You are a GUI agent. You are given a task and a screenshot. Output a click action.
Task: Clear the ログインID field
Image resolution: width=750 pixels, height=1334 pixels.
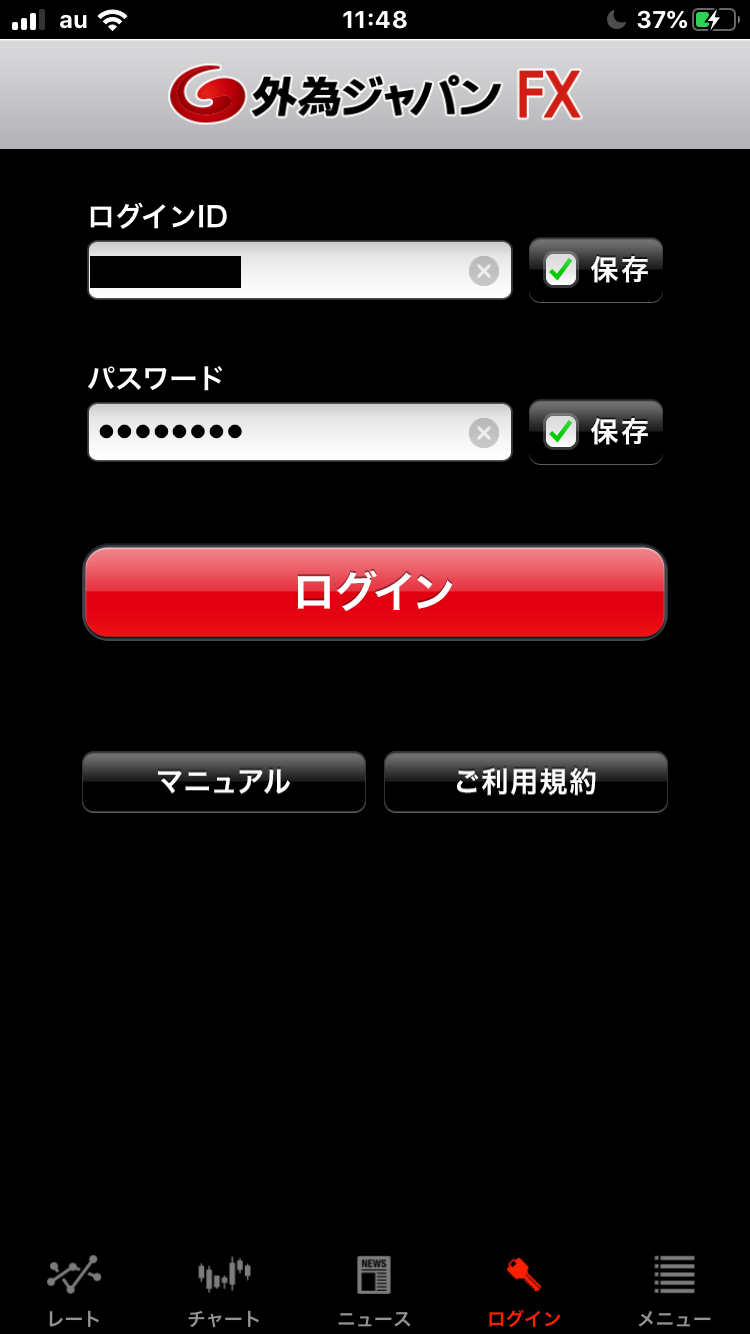point(484,271)
